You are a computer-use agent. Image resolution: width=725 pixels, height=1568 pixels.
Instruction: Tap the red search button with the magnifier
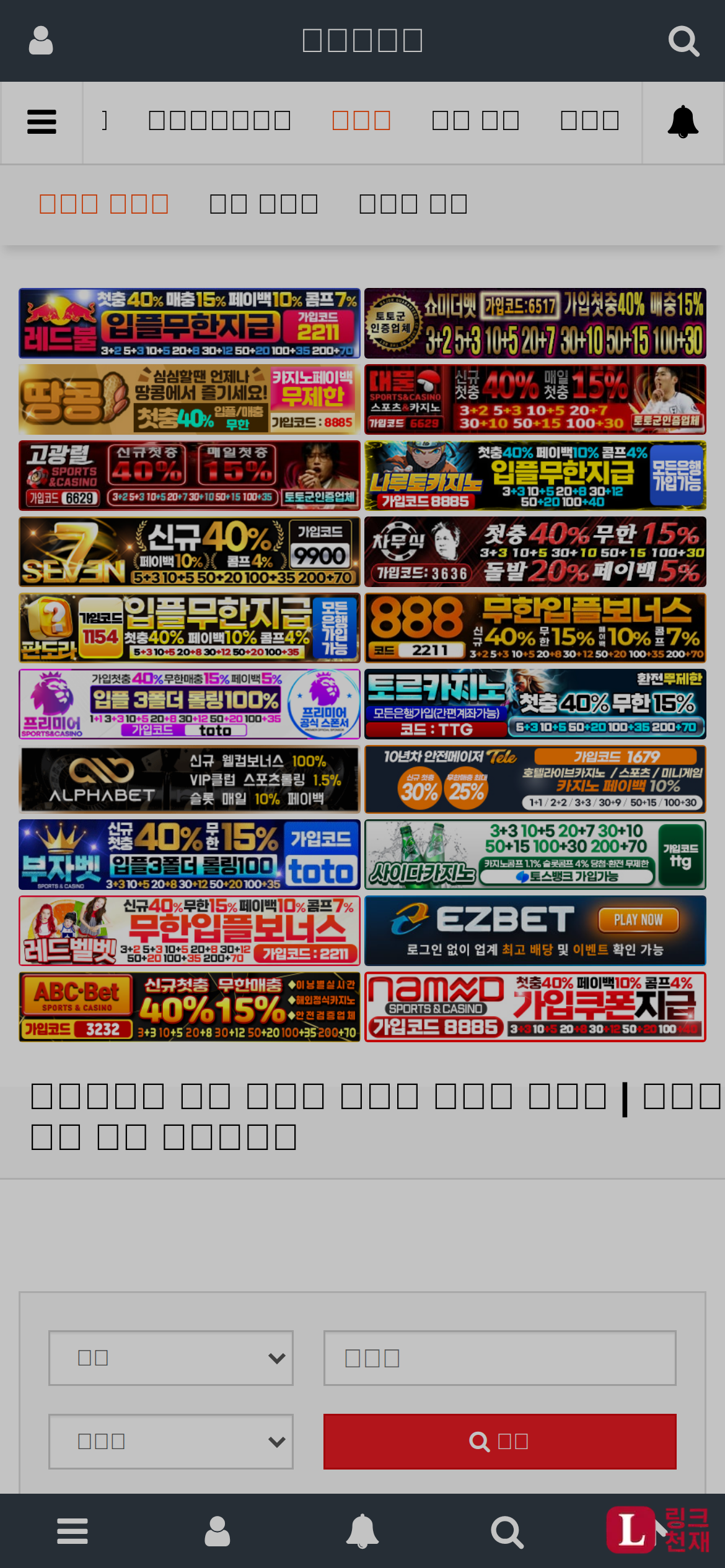(499, 1441)
